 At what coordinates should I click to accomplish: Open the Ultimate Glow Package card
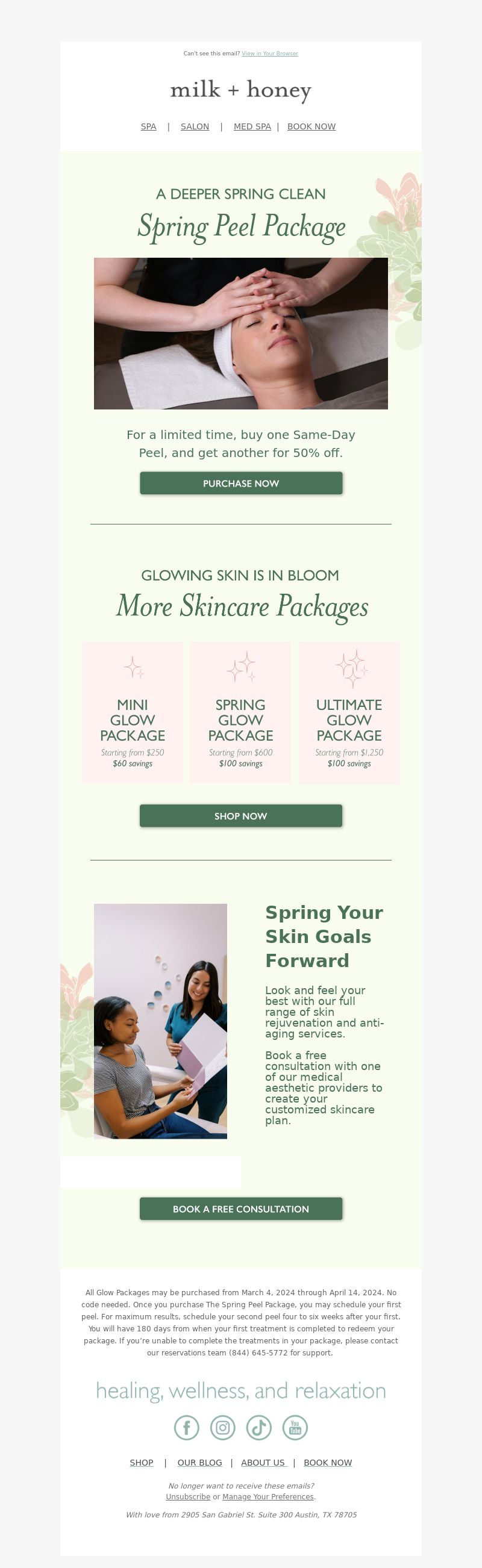point(349,713)
